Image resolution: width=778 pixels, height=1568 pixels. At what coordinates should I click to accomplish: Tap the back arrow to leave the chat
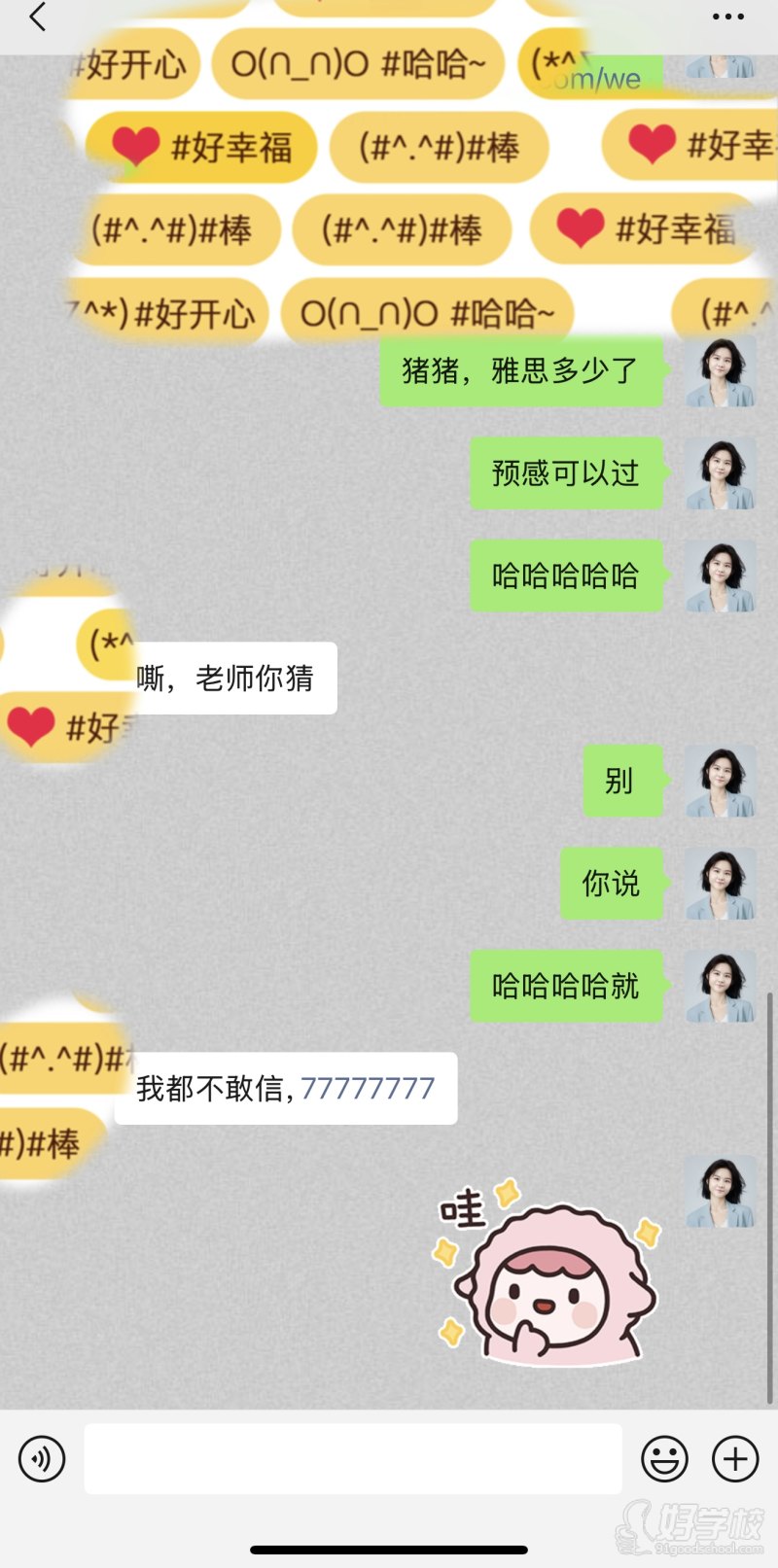[37, 17]
